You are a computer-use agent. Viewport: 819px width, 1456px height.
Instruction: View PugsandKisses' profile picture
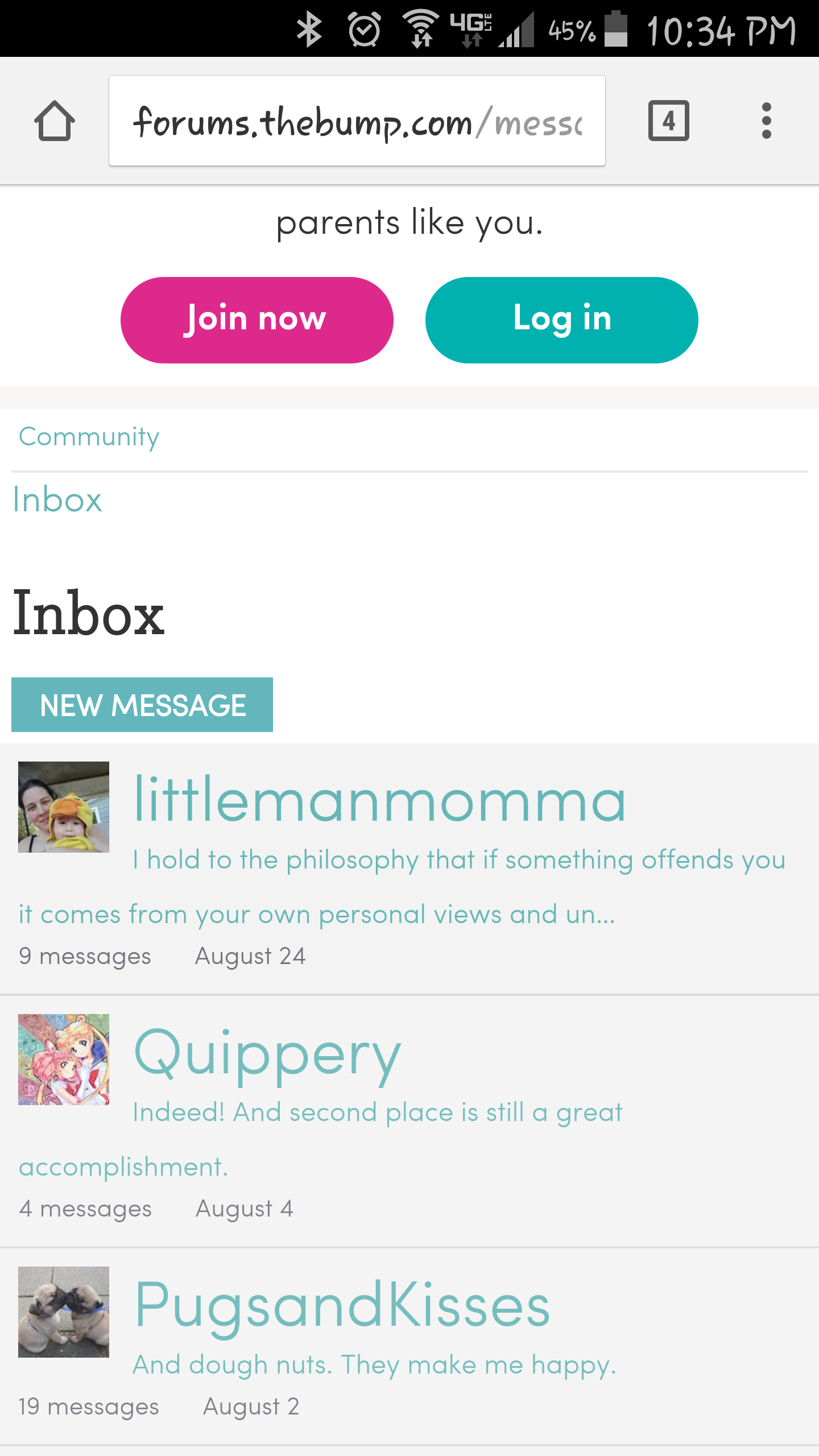click(64, 1312)
